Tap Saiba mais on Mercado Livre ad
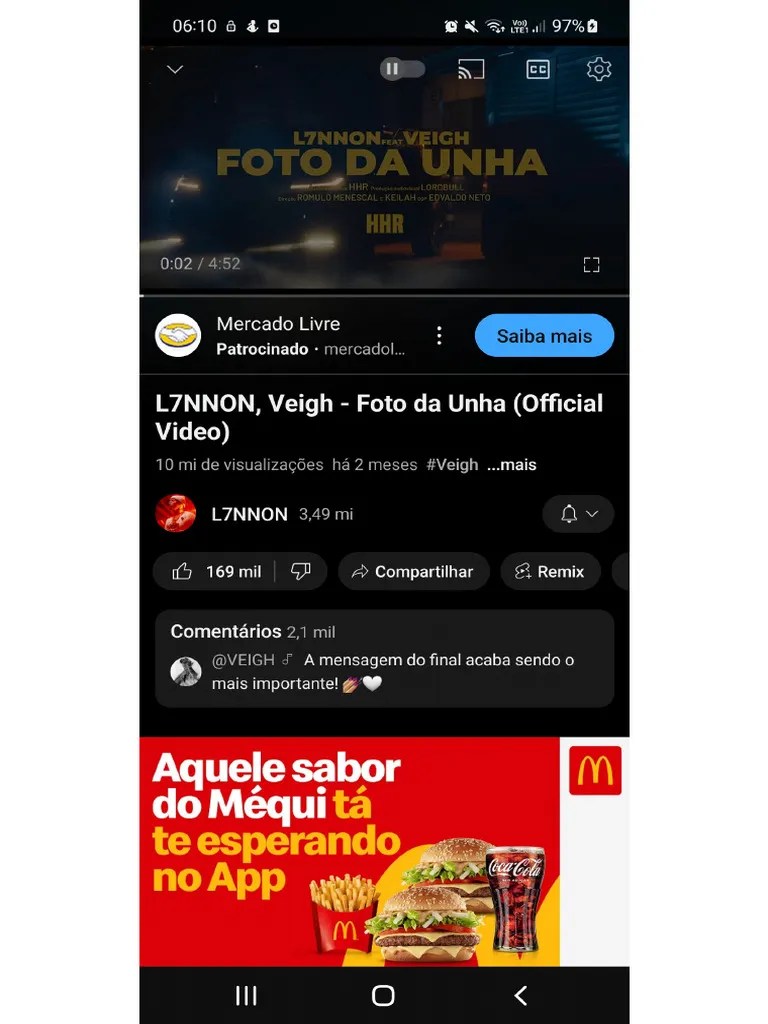This screenshot has width=768, height=1024. (544, 336)
